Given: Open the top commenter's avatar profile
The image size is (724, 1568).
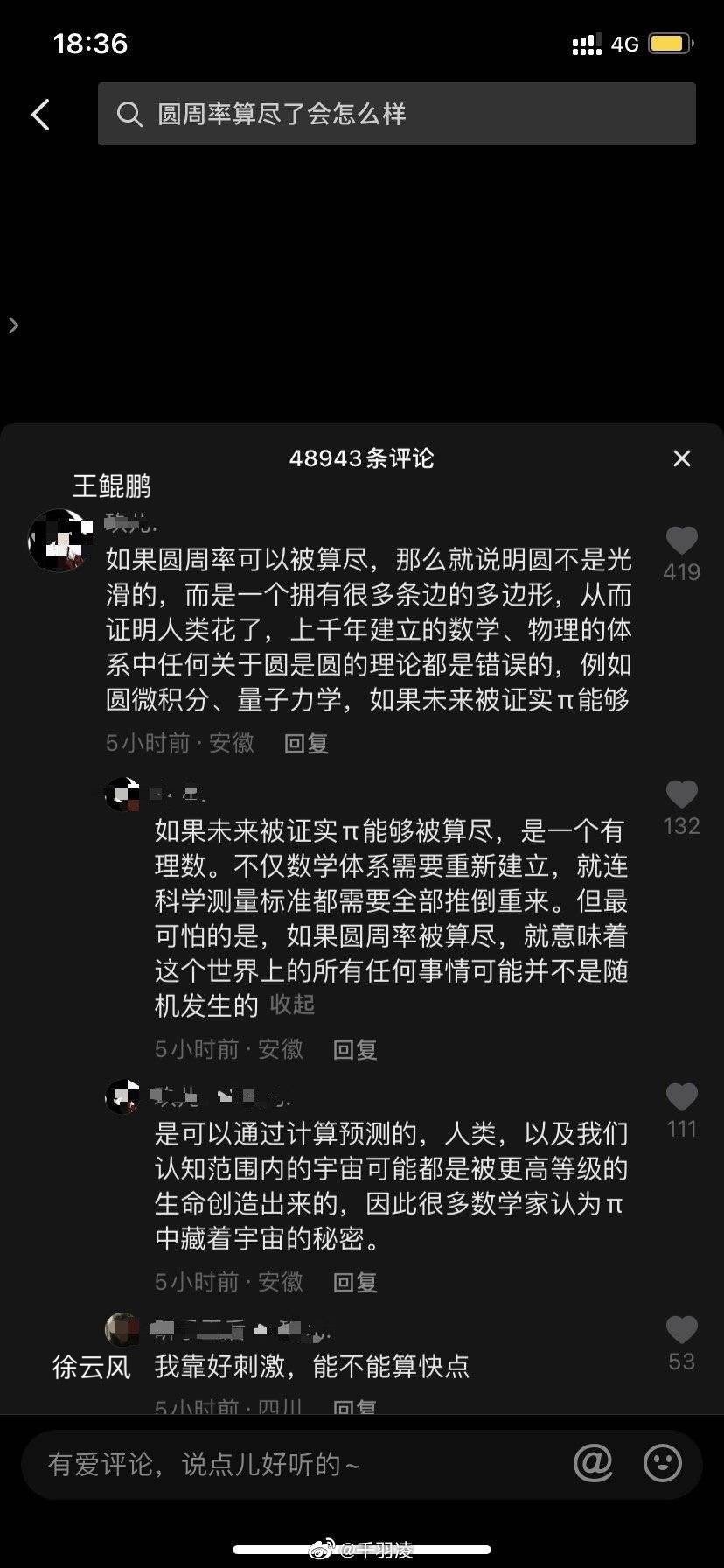Looking at the screenshot, I should tap(60, 540).
